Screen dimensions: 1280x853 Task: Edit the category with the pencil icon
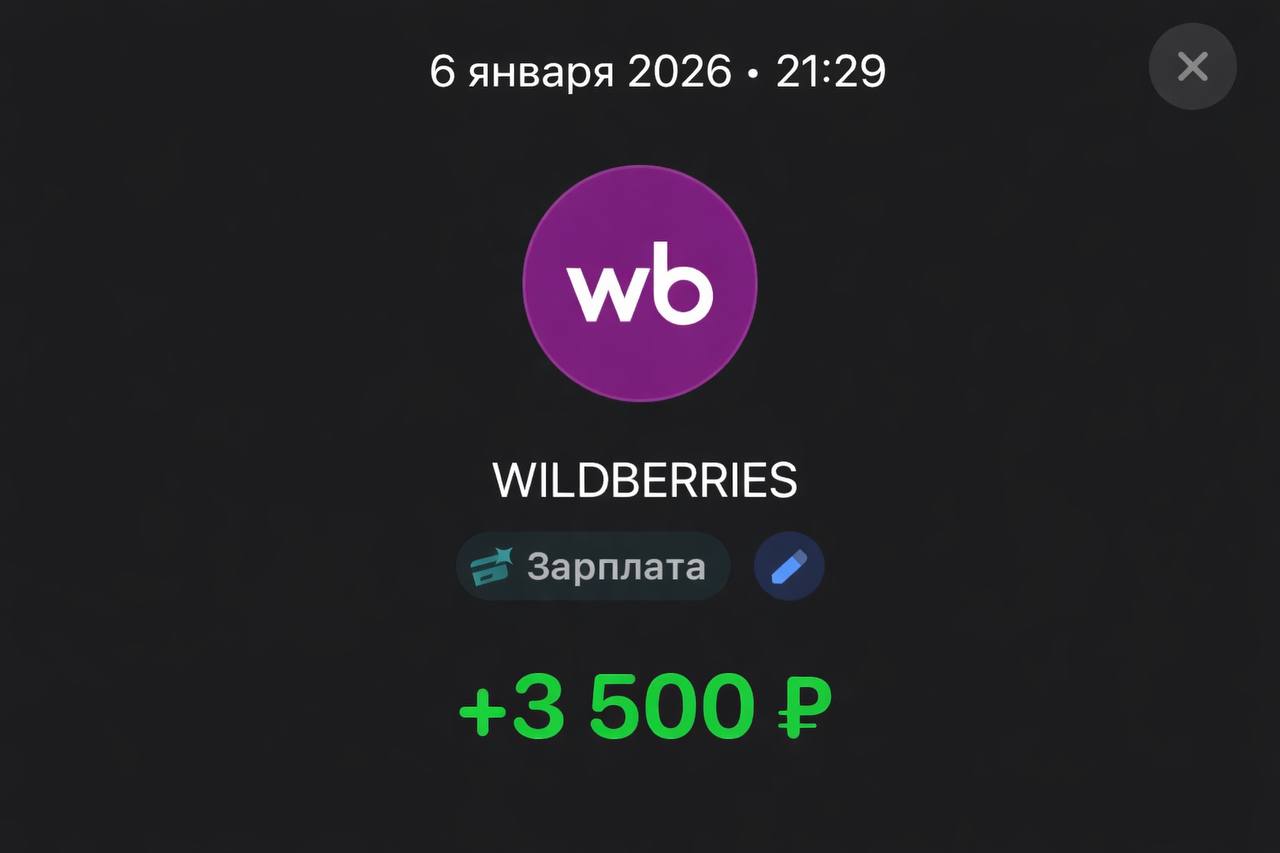click(x=788, y=566)
